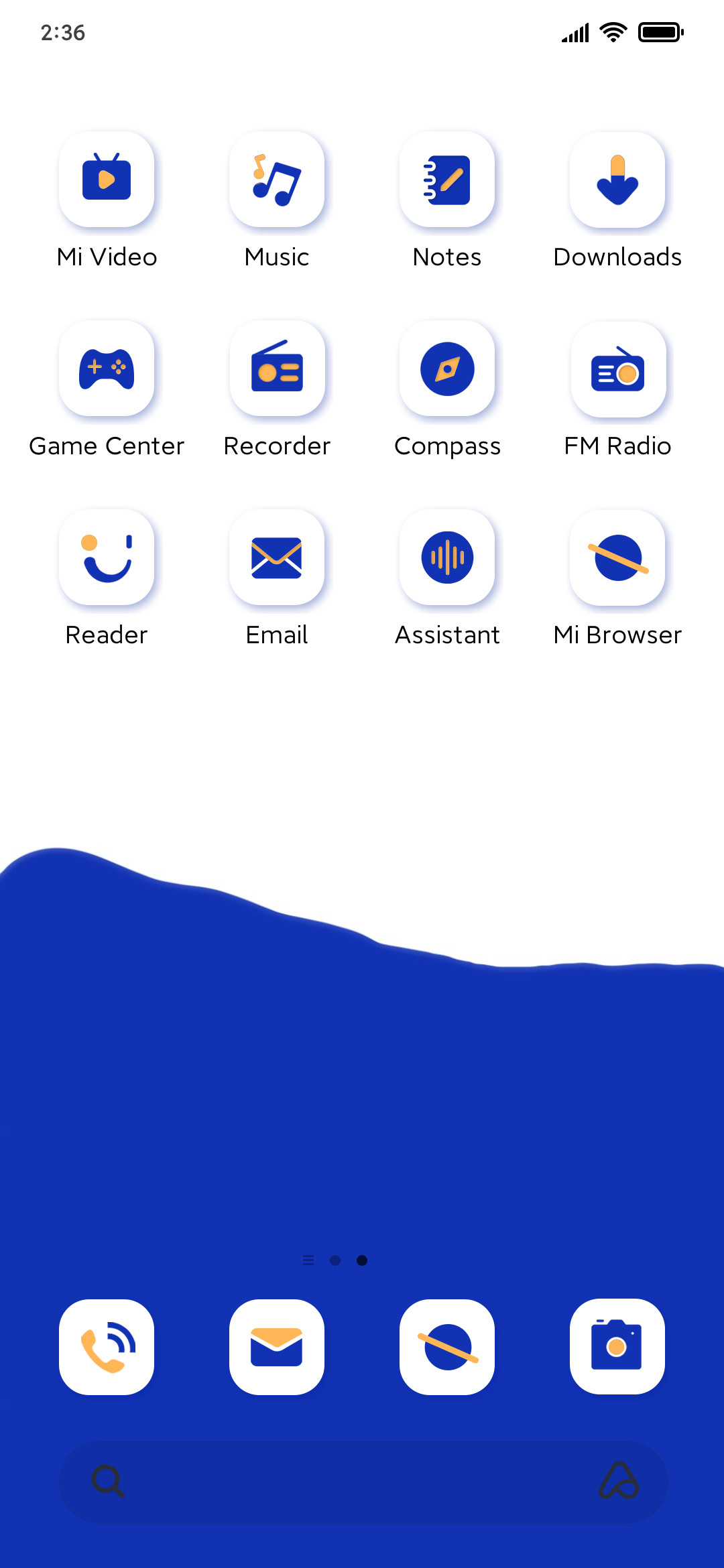
Task: Tap the icon at the search bar's right end
Action: [x=619, y=1481]
